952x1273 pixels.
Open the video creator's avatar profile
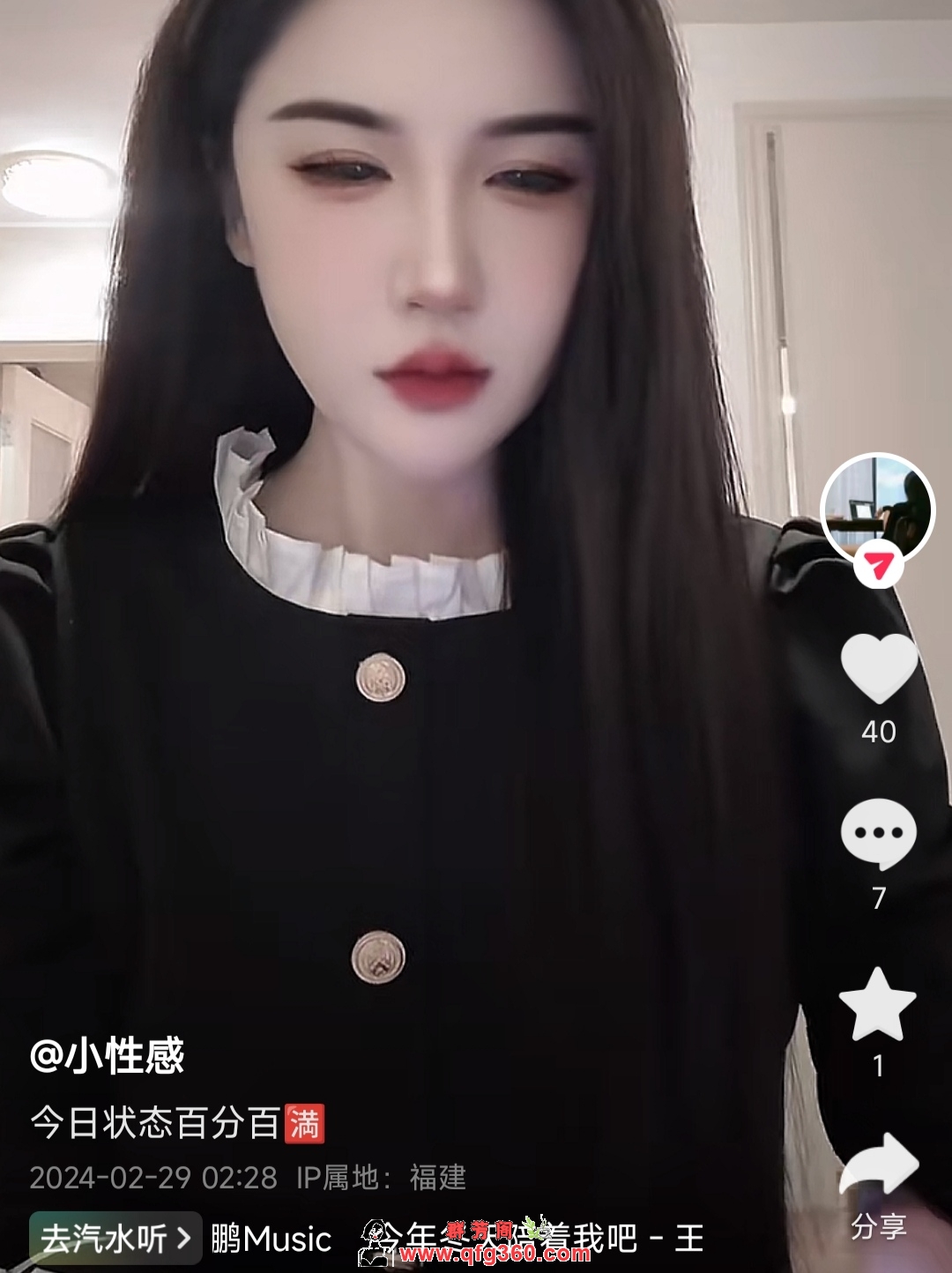[876, 508]
